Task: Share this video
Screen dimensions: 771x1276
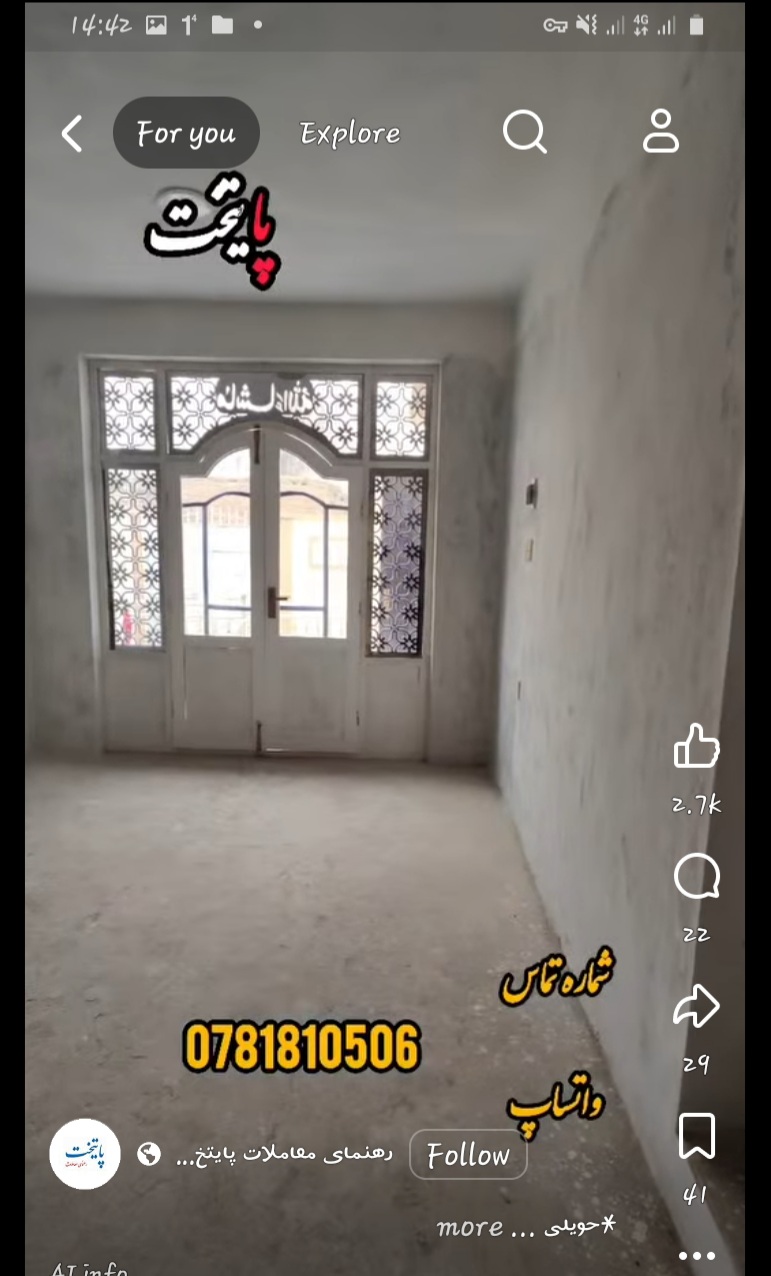Action: 696,1006
